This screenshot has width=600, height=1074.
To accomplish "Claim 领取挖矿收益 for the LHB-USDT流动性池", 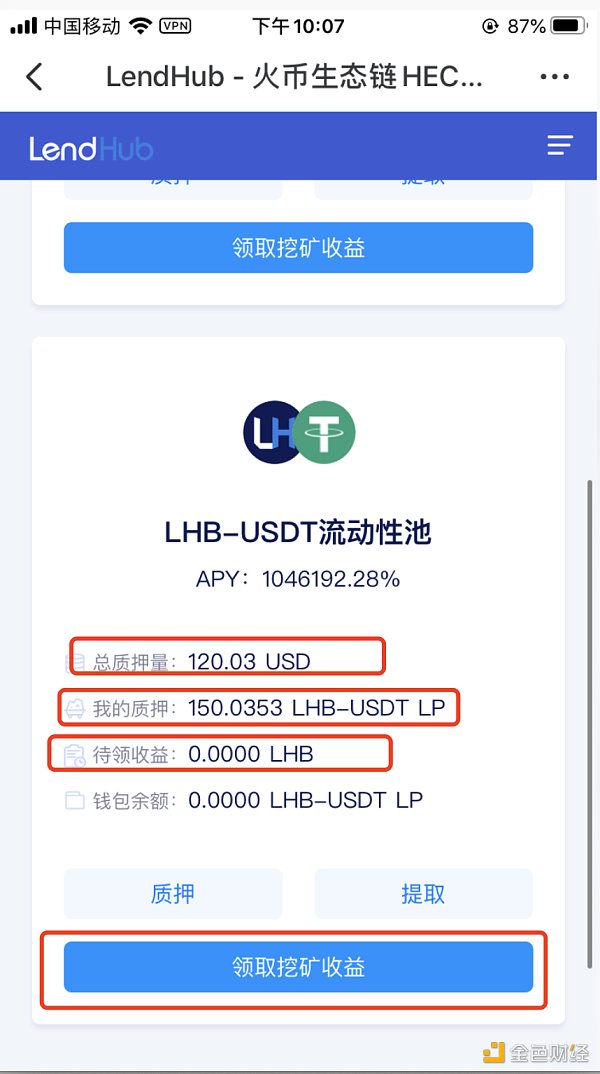I will pos(298,967).
